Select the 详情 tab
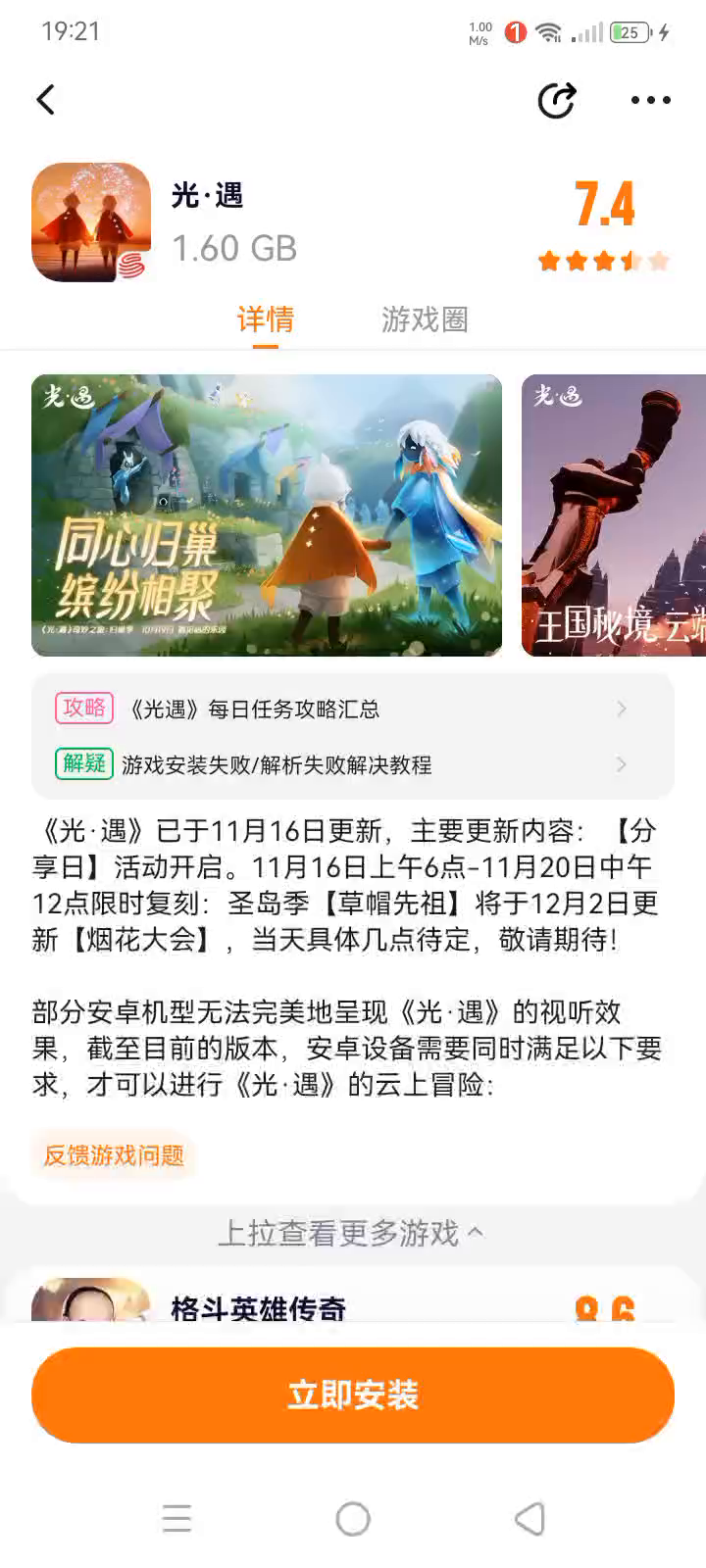This screenshot has height=1568, width=706. click(x=265, y=319)
